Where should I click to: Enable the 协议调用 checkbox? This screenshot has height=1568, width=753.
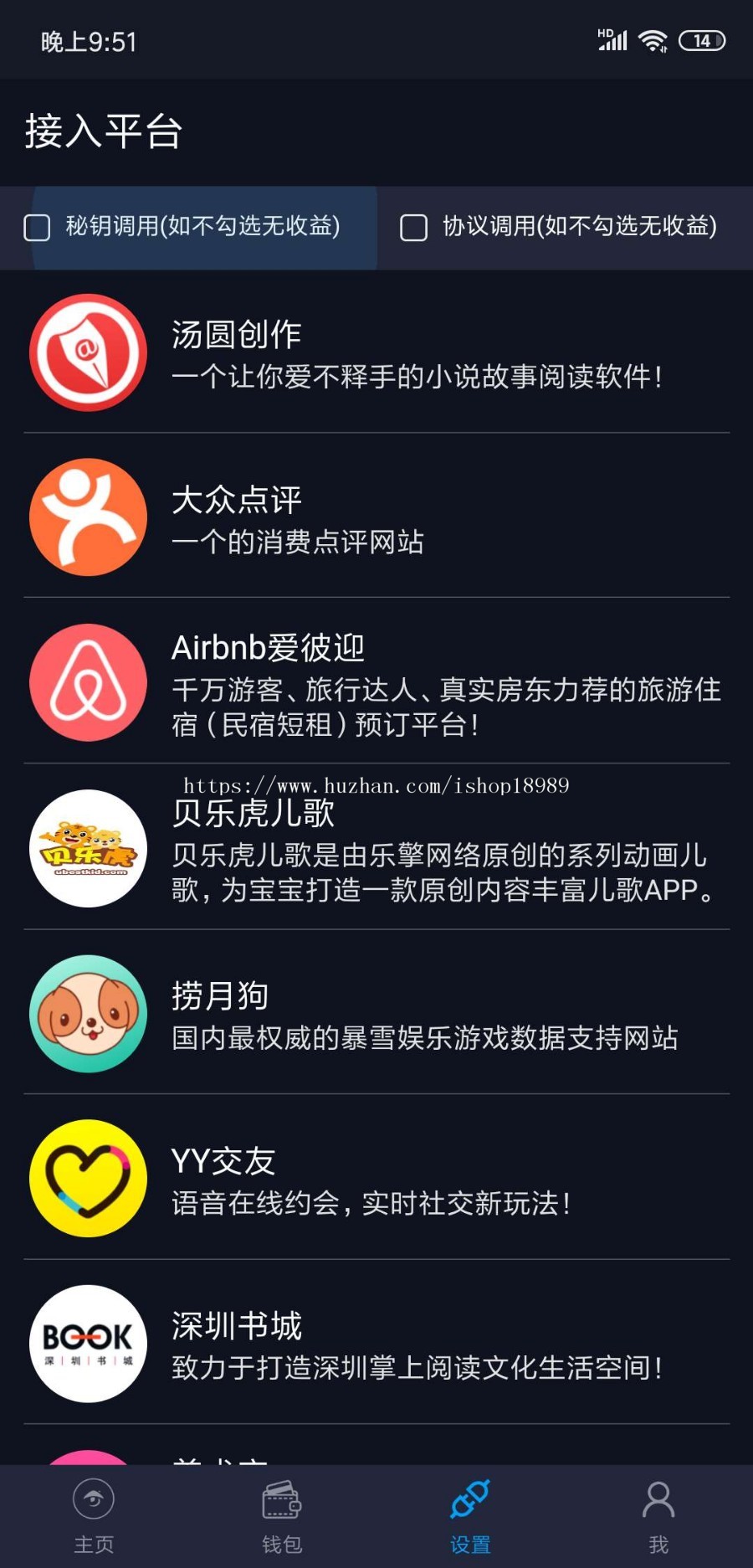pos(414,228)
